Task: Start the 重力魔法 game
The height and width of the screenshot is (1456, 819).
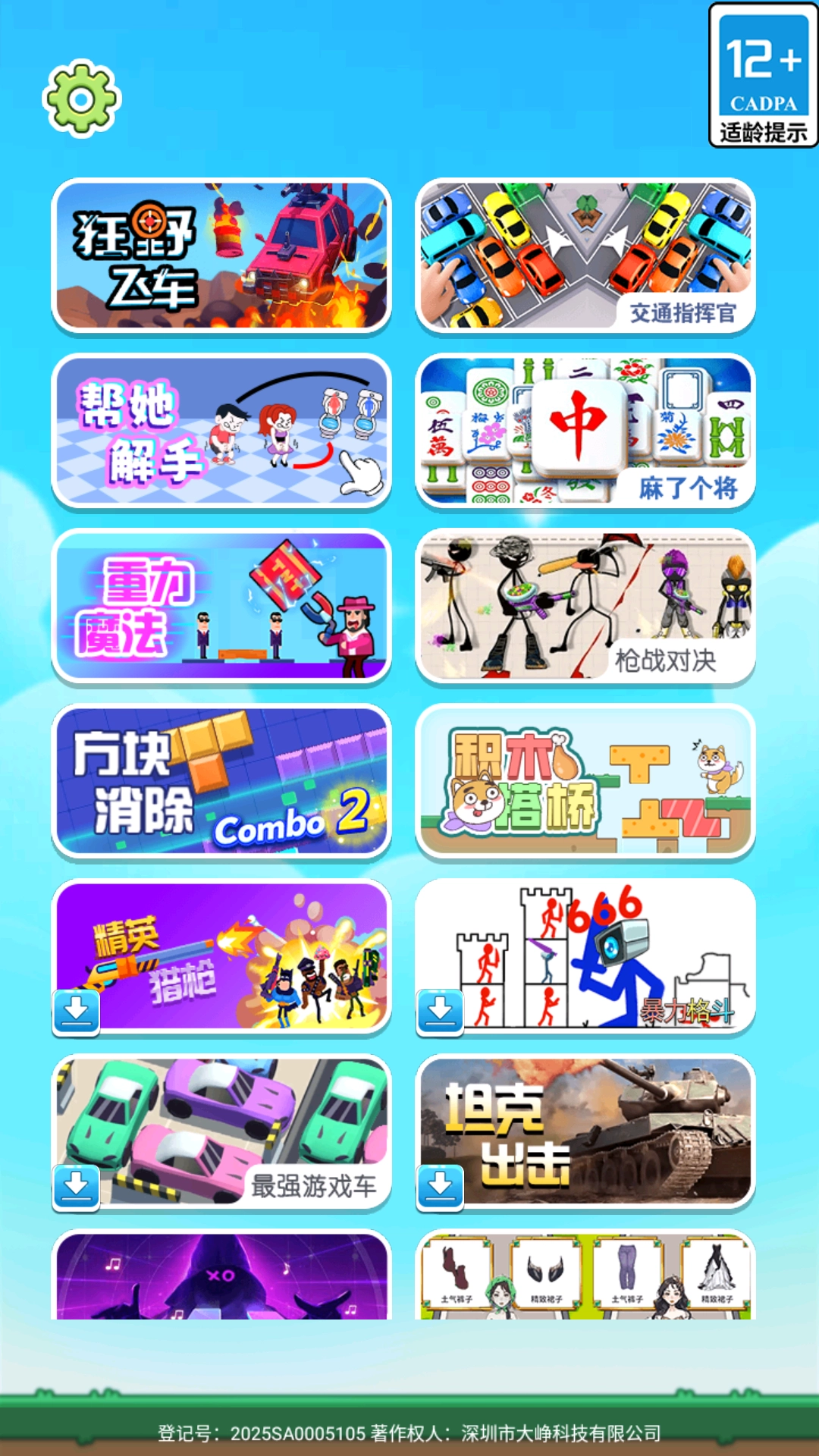Action: point(221,606)
